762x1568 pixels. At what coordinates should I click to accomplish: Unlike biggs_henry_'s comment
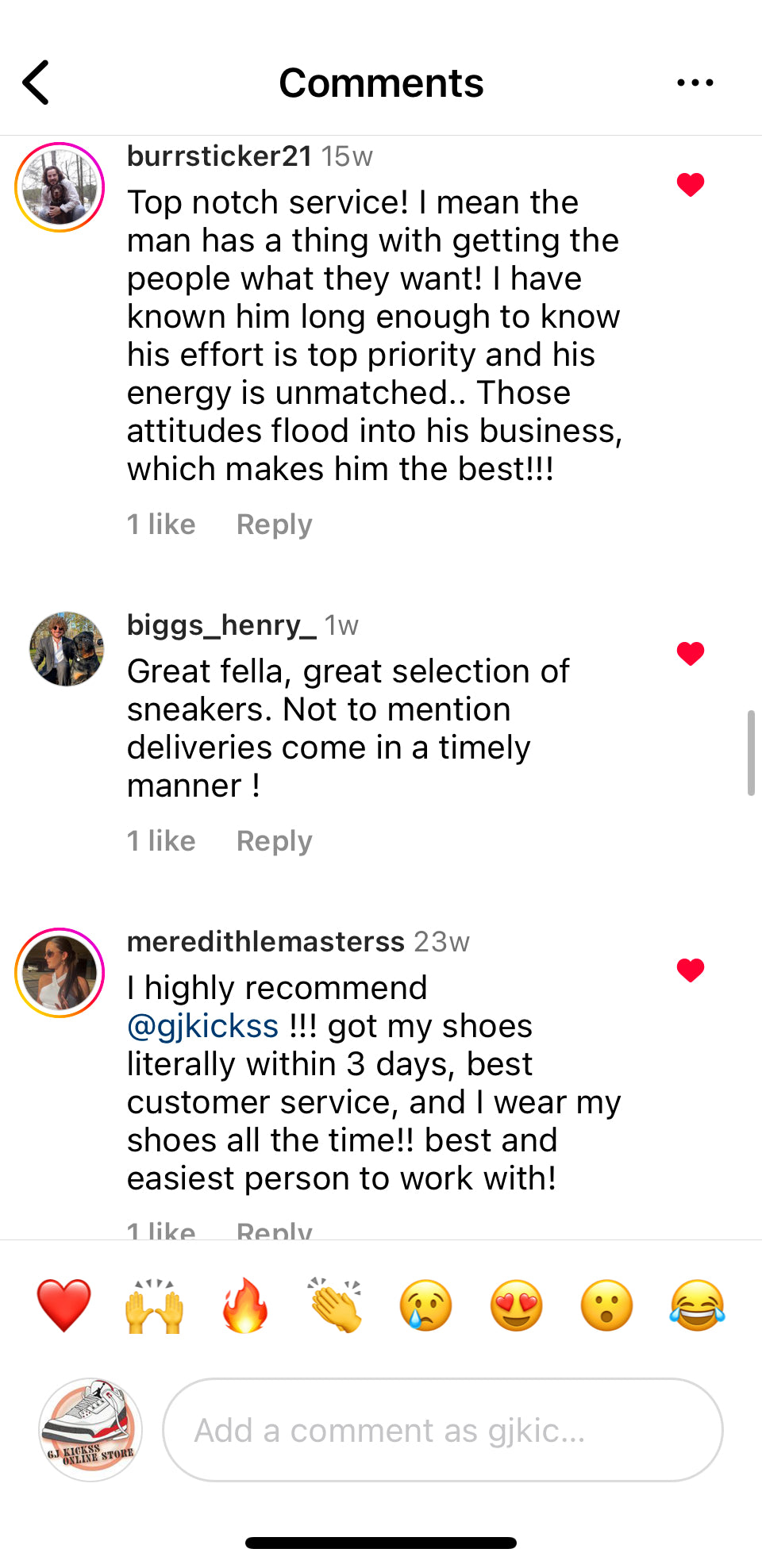click(x=691, y=653)
